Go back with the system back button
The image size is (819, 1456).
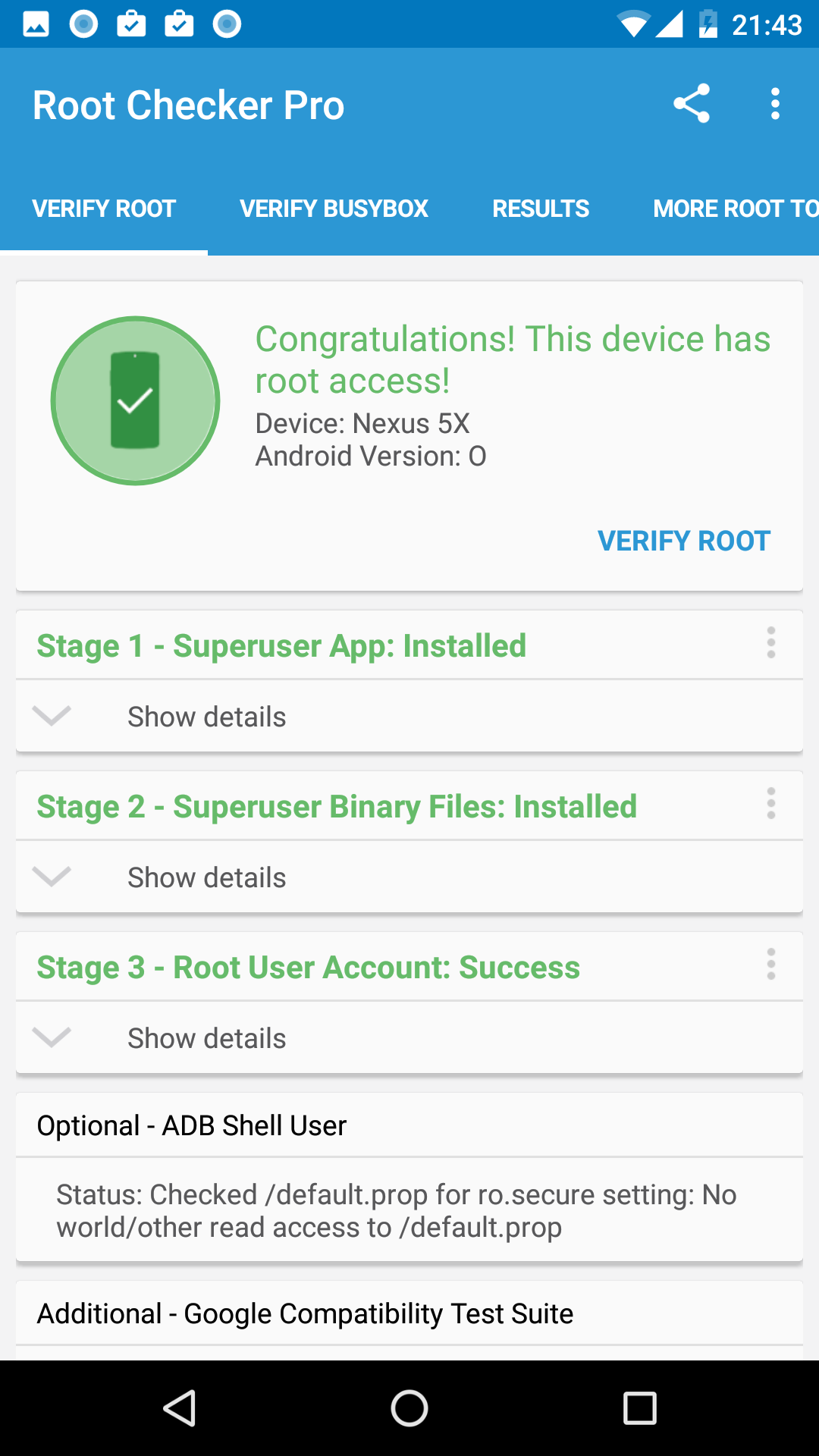coord(180,1408)
